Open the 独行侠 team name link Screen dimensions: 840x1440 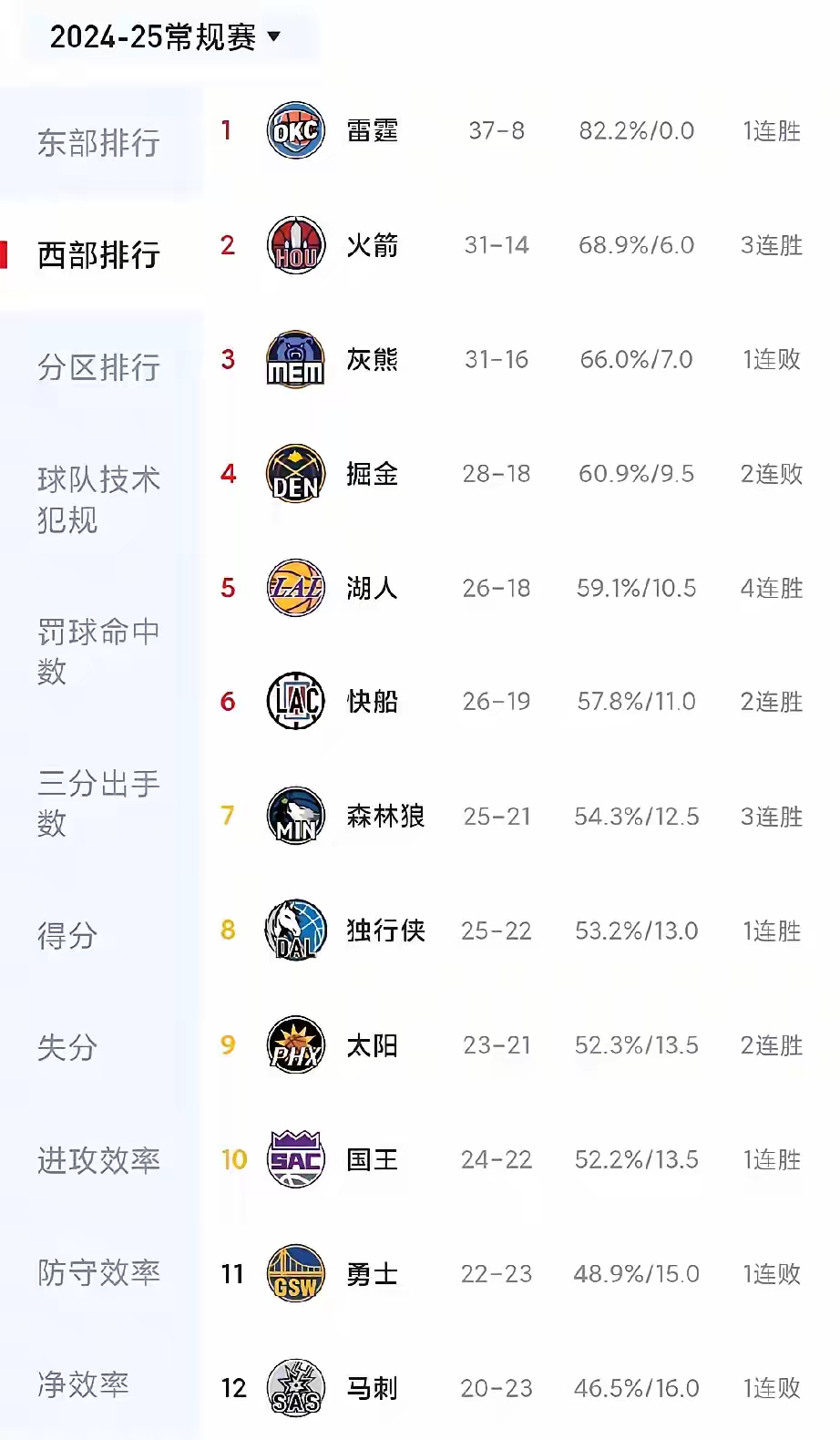coord(385,931)
